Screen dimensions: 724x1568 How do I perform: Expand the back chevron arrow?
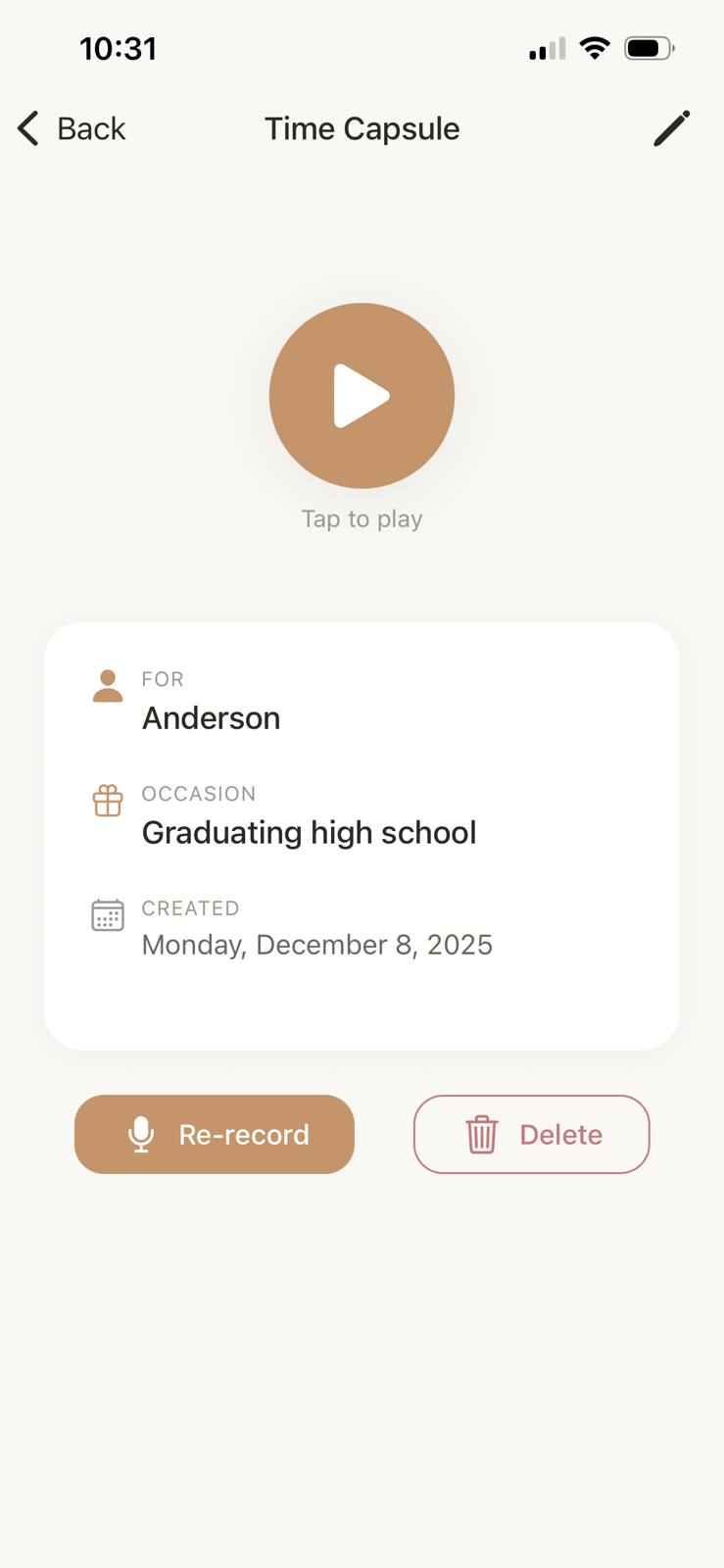26,128
